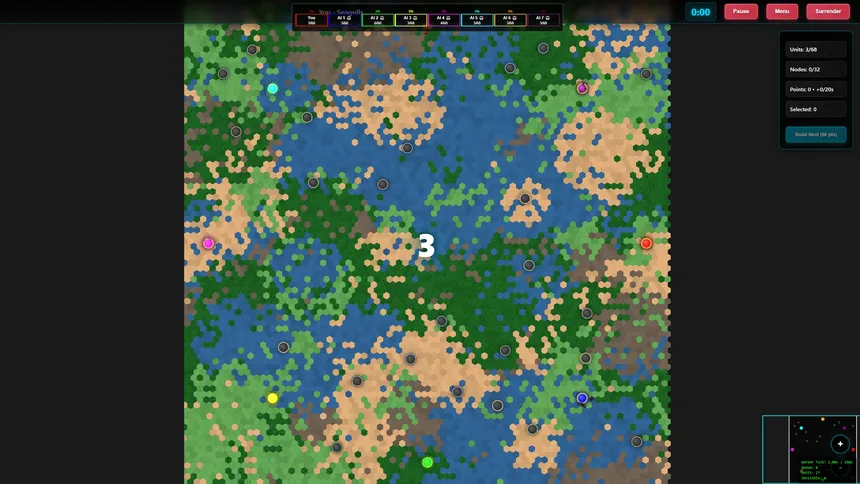Select the cyan base node
Image resolution: width=860 pixels, height=484 pixels.
(x=272, y=88)
